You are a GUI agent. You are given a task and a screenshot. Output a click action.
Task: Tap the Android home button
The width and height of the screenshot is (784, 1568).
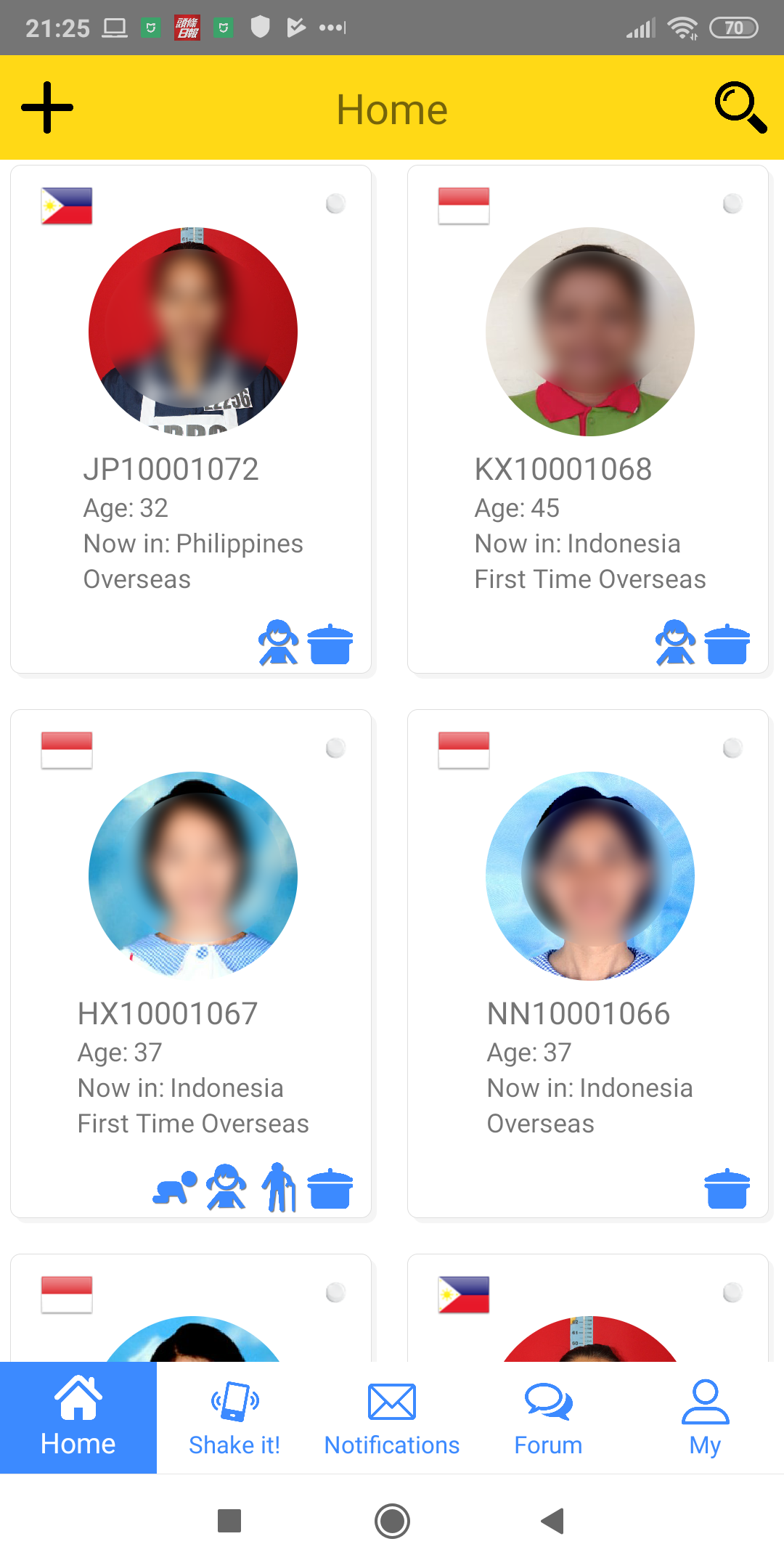391,1522
